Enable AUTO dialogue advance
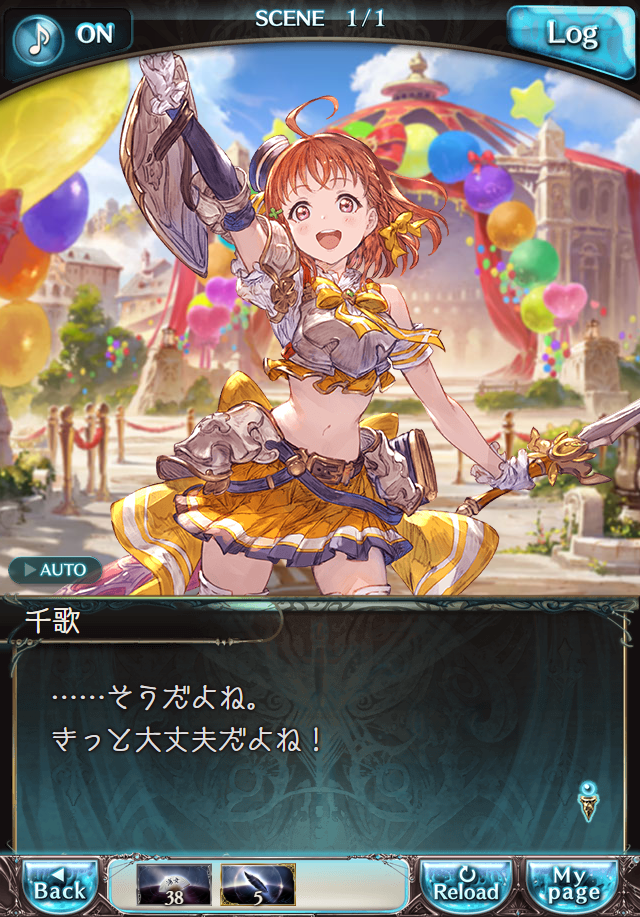640x917 pixels. coord(55,570)
